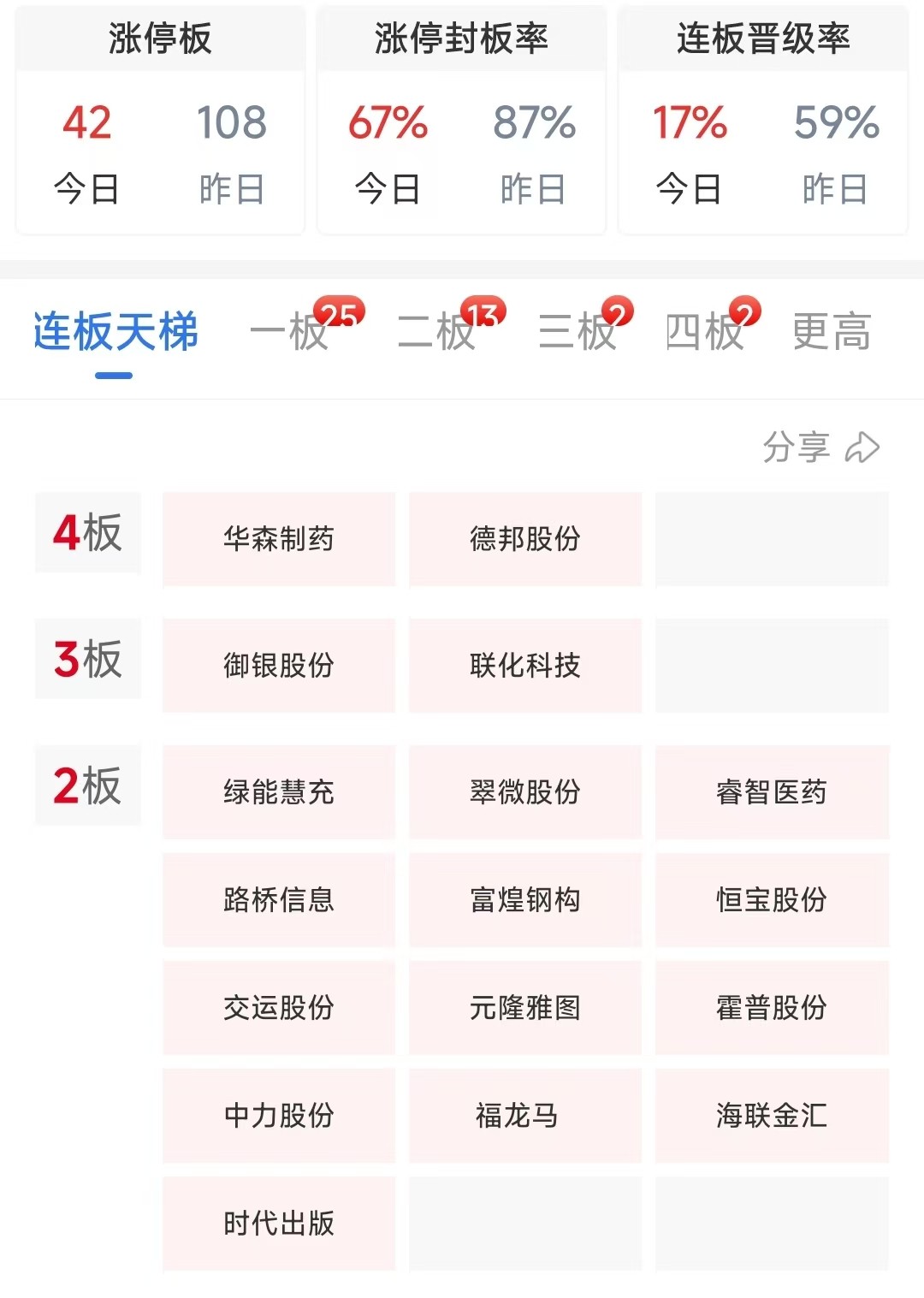Open the 二板 tab
The height and width of the screenshot is (1298, 924).
click(x=437, y=332)
